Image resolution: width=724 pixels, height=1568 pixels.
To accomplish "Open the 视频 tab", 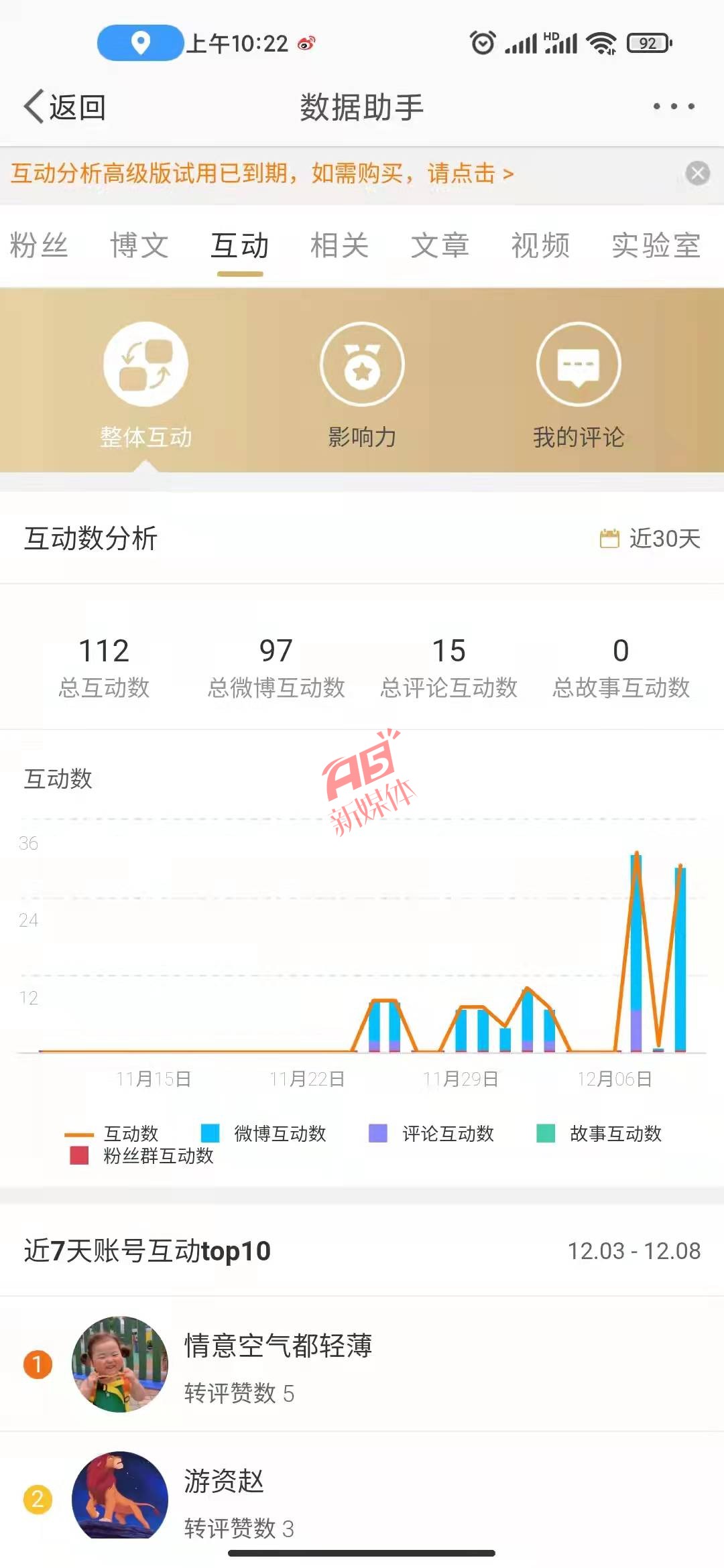I will 541,245.
